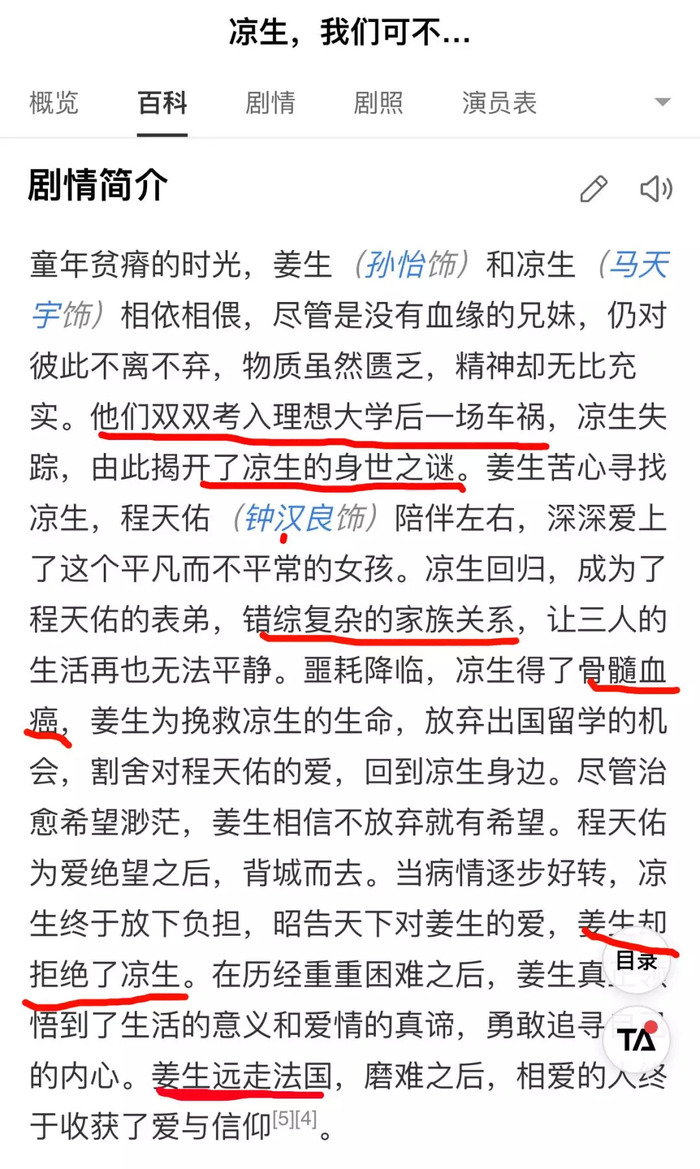
Task: Expand the tab dropdown arrow
Action: pos(661,102)
